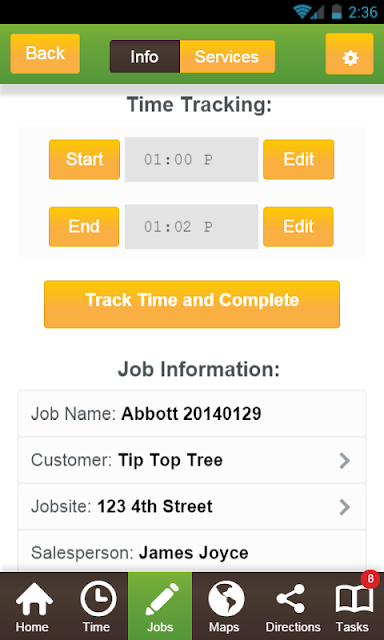This screenshot has width=384, height=640.
Task: Open Tasks with 8 notifications
Action: 353,606
